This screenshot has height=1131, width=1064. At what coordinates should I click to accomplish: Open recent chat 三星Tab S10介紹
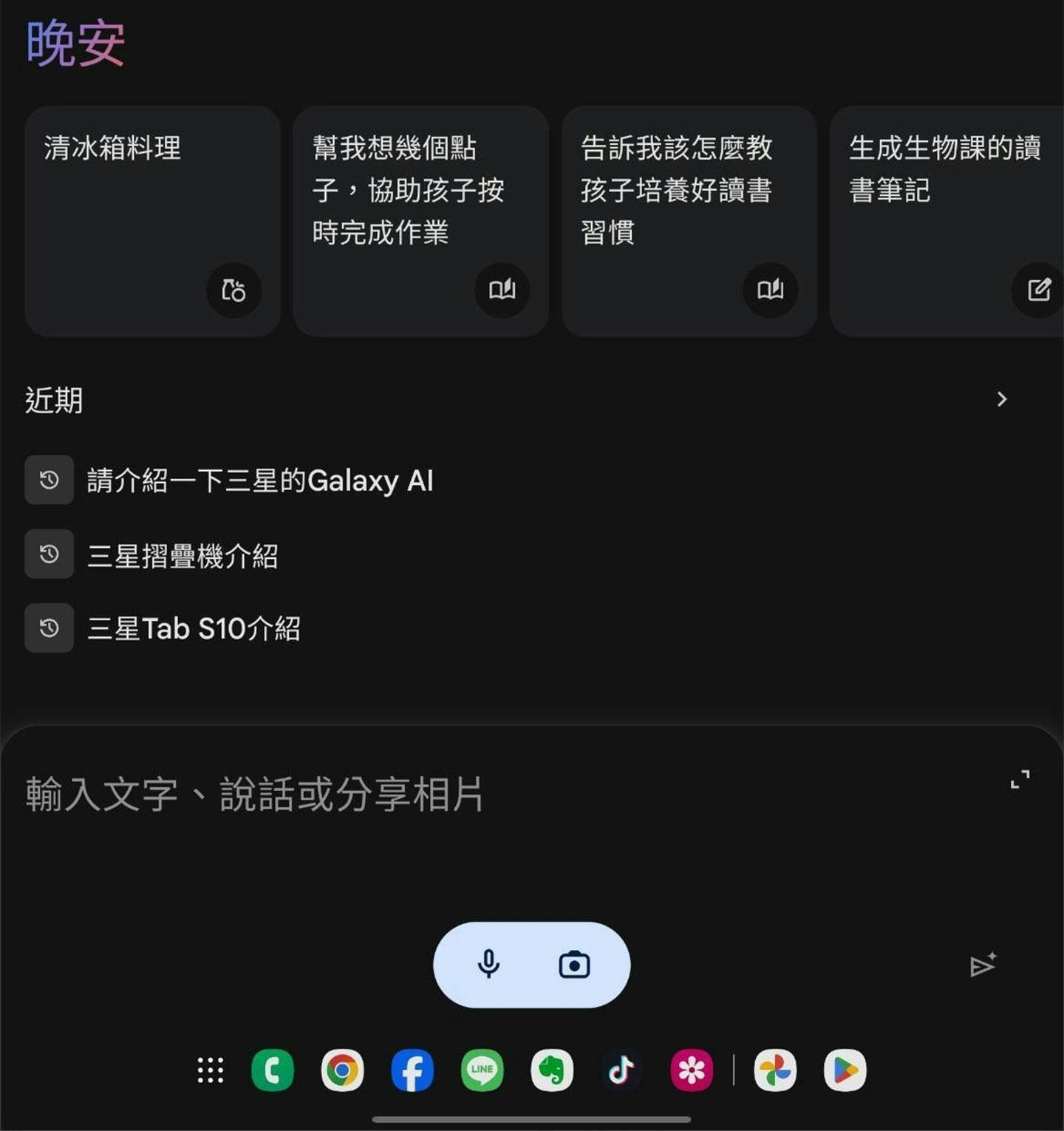[x=194, y=629]
